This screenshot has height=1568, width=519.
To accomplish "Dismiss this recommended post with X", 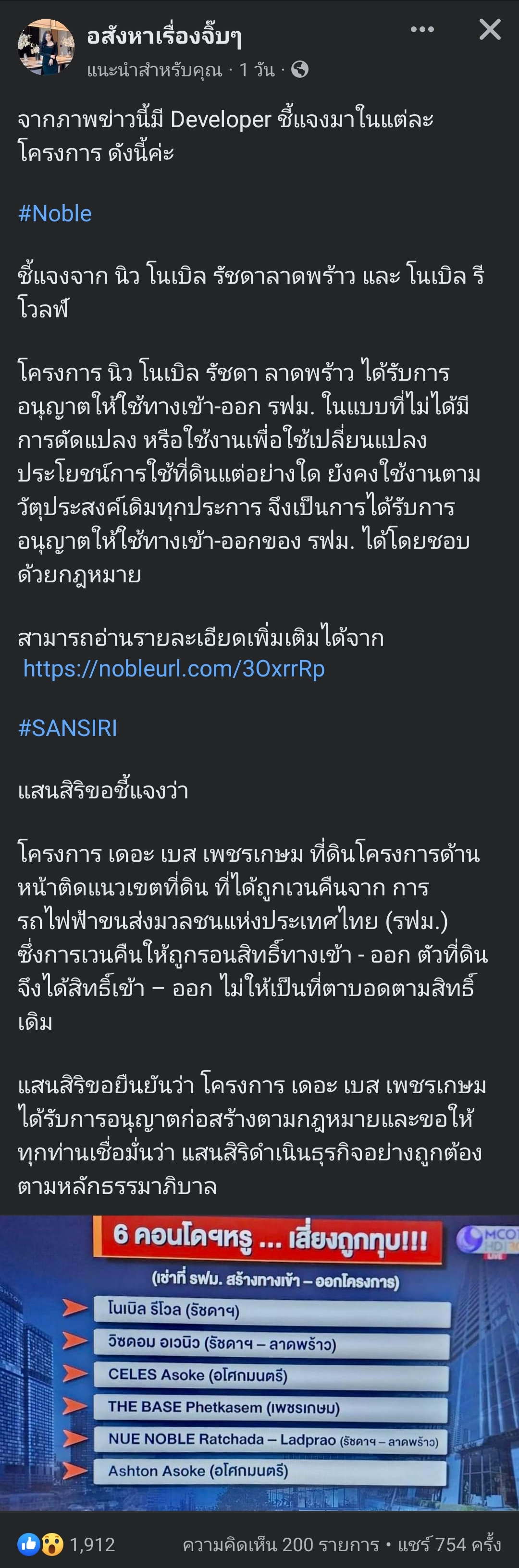I will [490, 30].
